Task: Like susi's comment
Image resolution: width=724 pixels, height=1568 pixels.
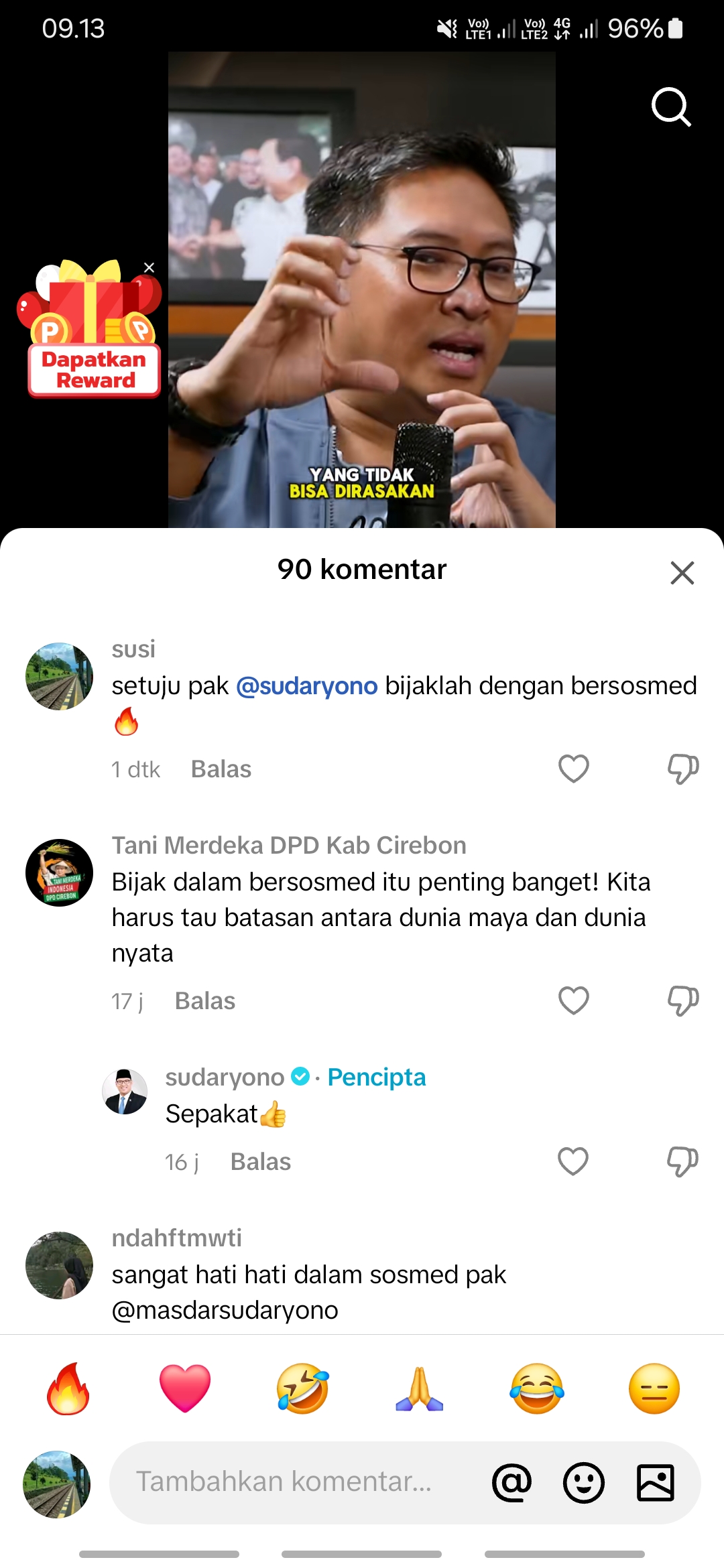Action: click(x=574, y=769)
